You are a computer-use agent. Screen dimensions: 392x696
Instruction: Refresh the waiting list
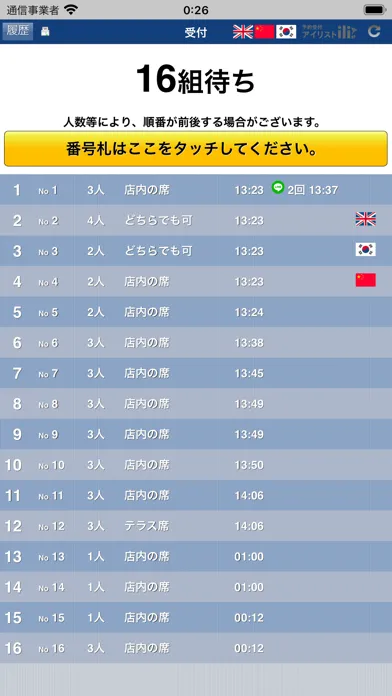coord(375,32)
